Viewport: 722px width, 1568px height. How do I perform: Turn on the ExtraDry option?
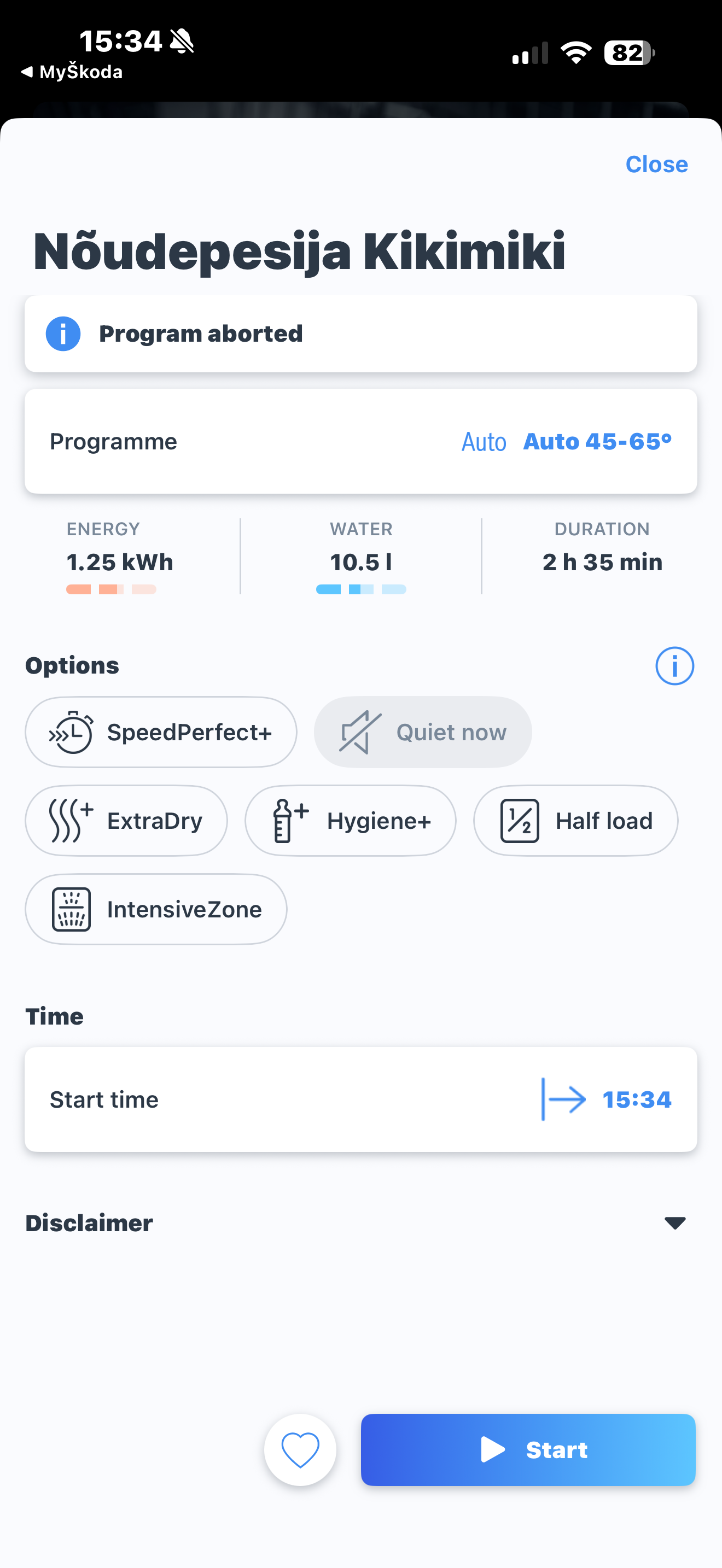tap(126, 821)
